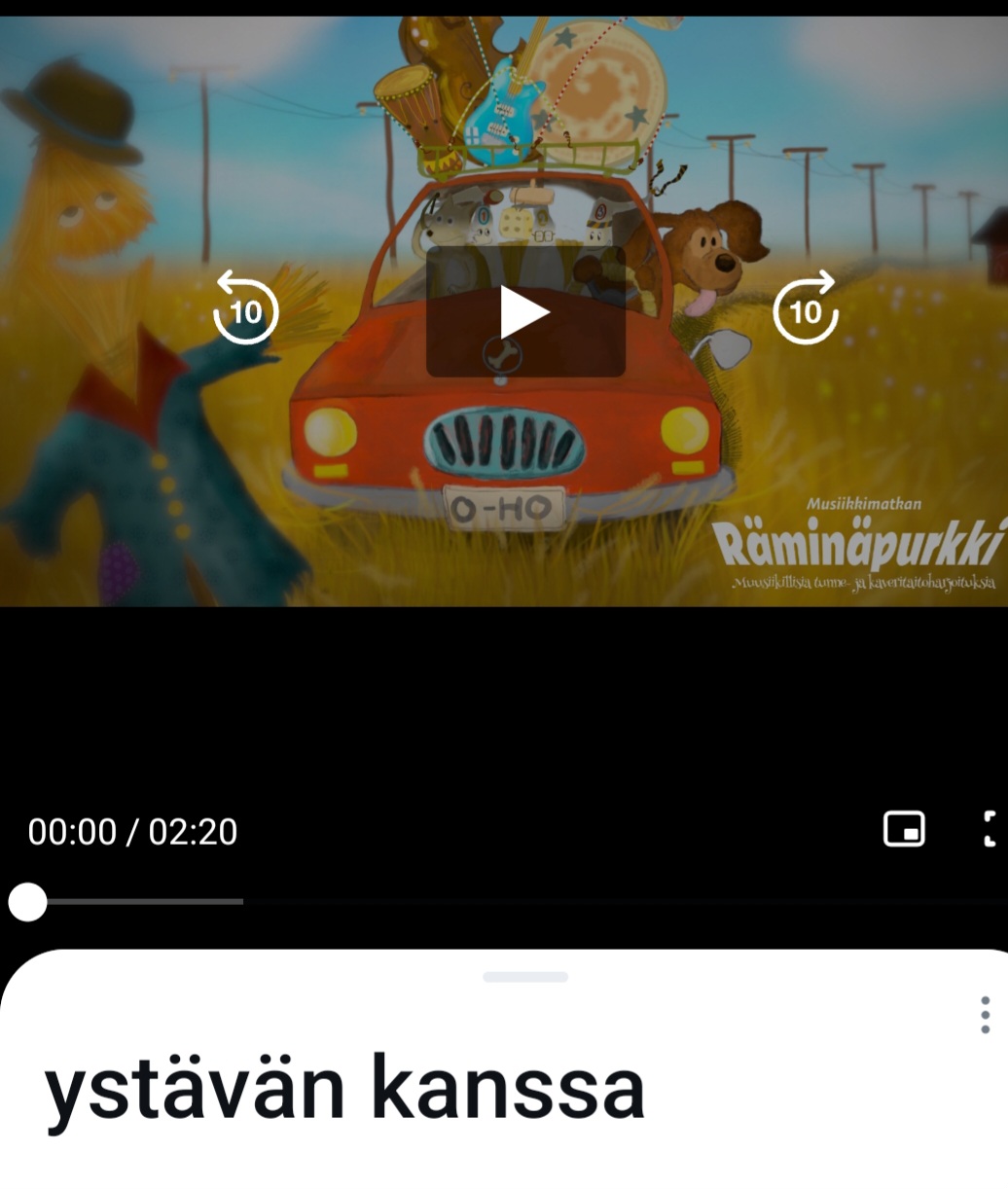Enter fullscreen mode
This screenshot has height=1189, width=1008.
coord(990,829)
